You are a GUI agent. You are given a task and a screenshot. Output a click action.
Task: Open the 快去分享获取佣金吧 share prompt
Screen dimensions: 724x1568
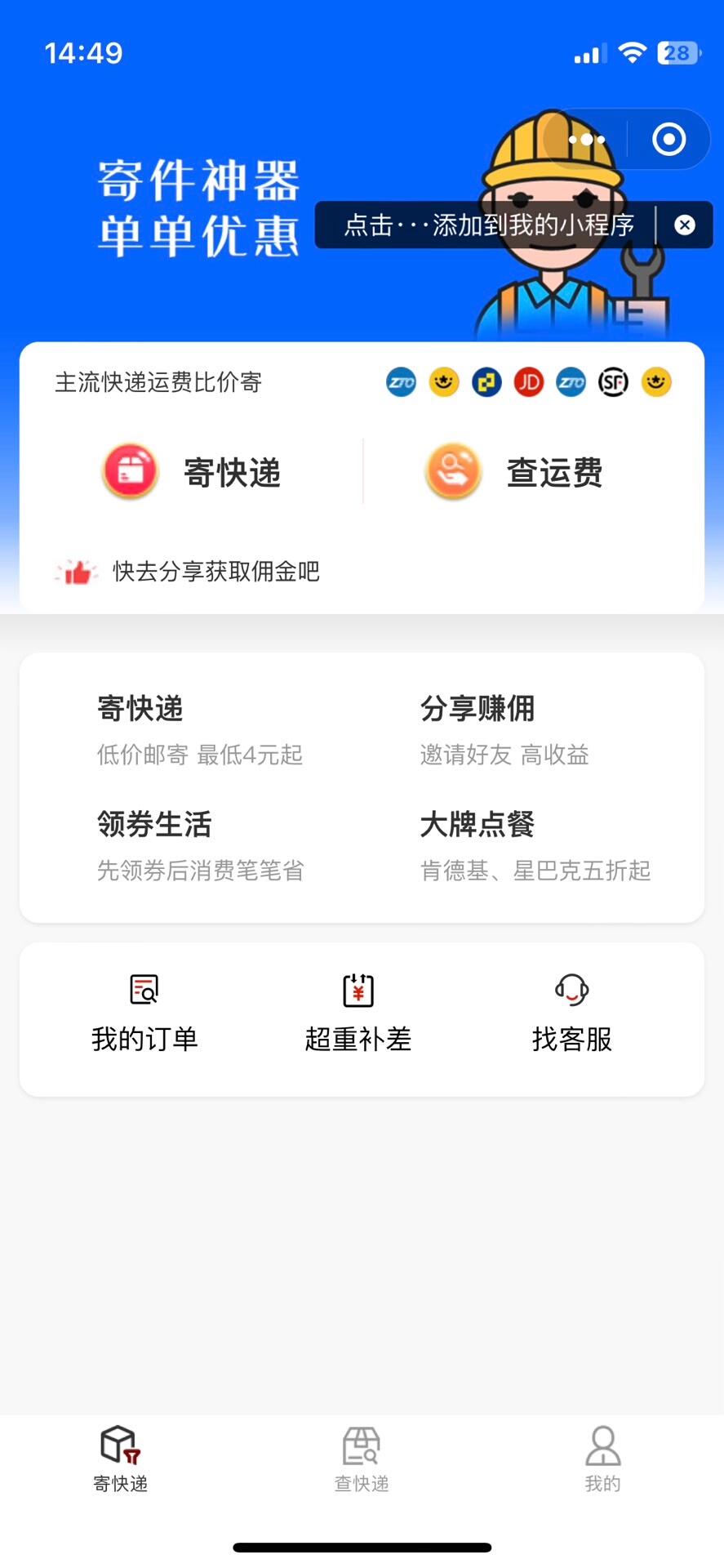[215, 572]
